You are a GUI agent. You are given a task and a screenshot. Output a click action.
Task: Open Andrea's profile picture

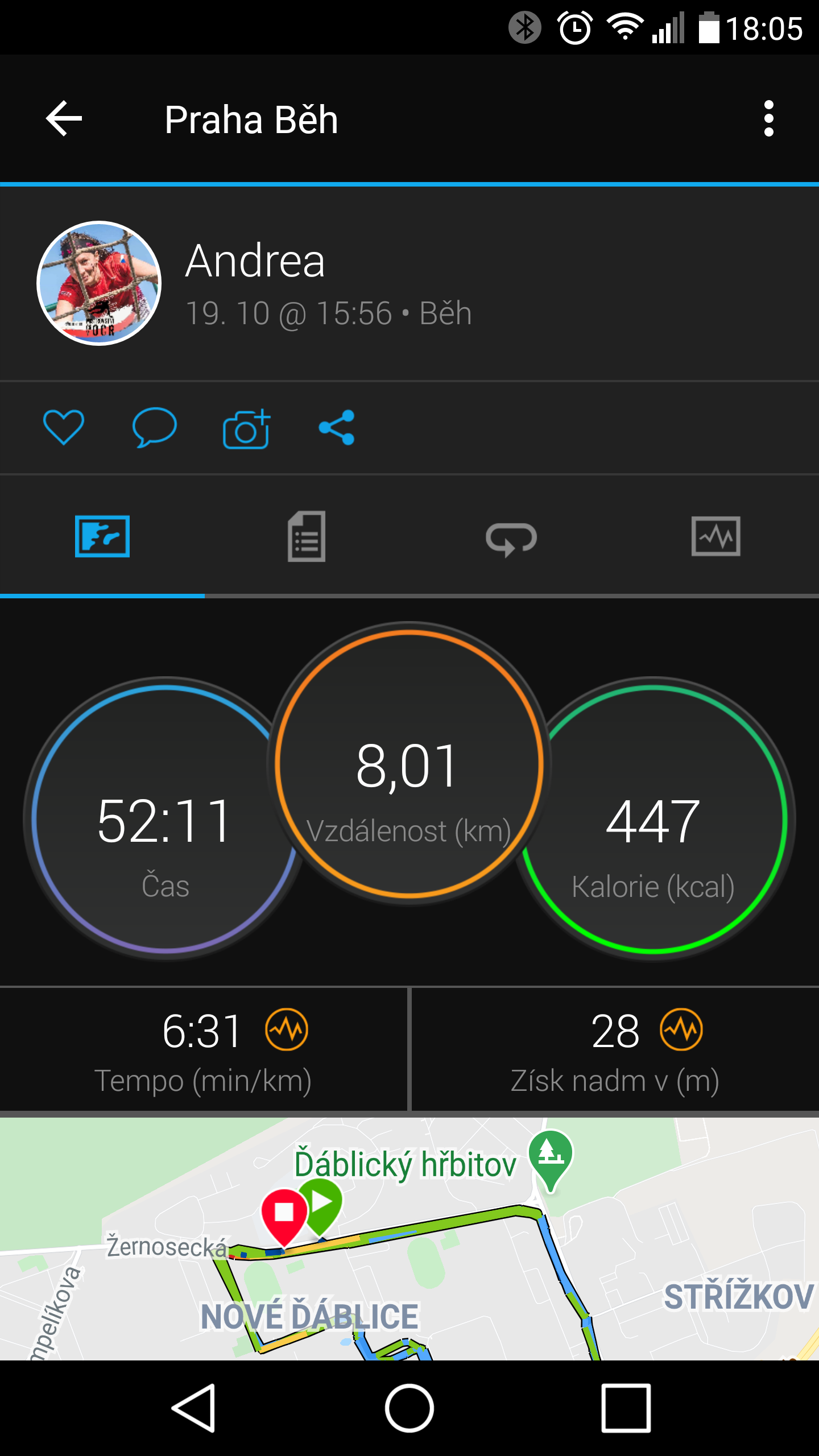pos(99,283)
